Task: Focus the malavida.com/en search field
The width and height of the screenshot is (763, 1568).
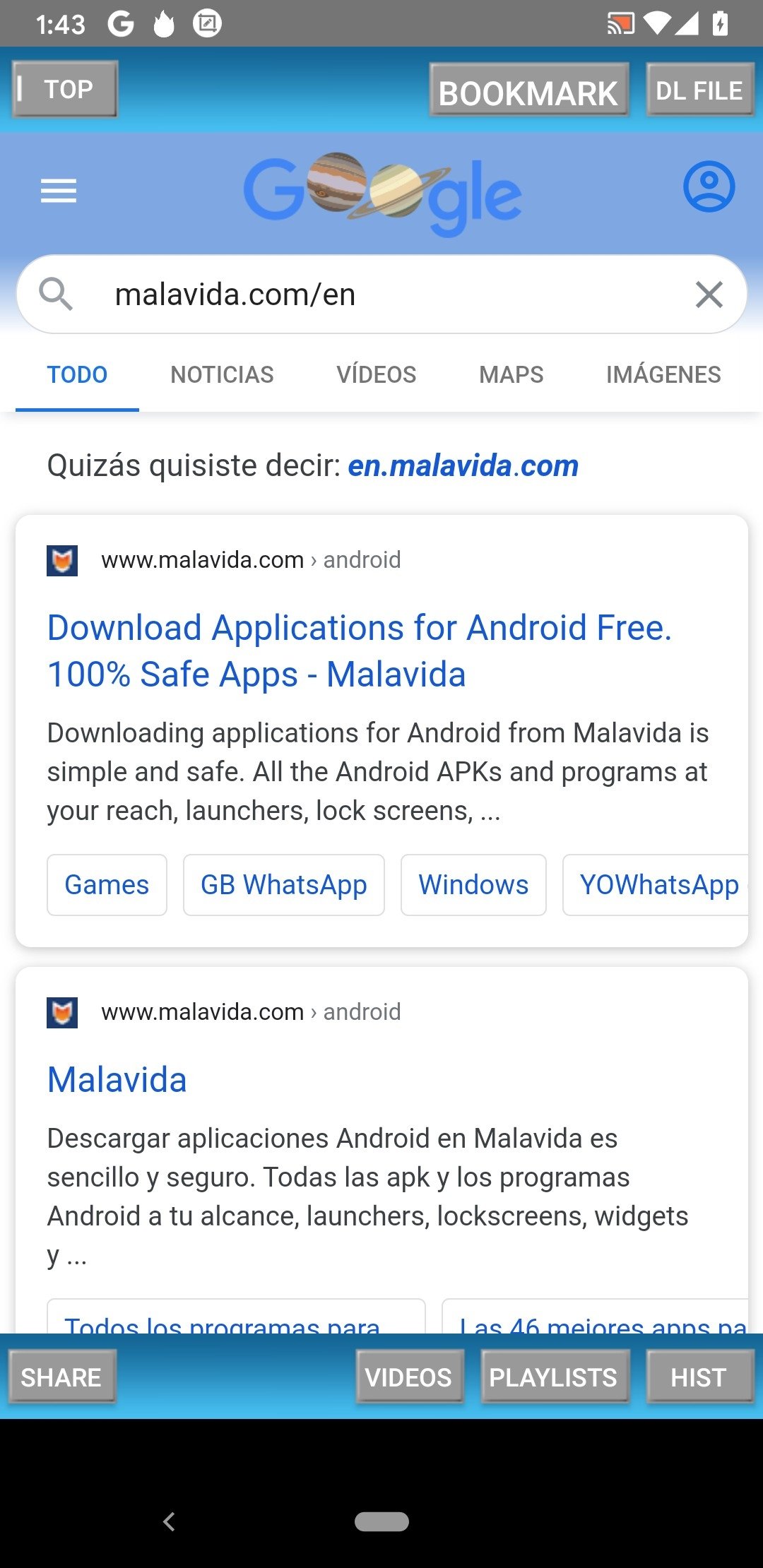Action: (381, 295)
